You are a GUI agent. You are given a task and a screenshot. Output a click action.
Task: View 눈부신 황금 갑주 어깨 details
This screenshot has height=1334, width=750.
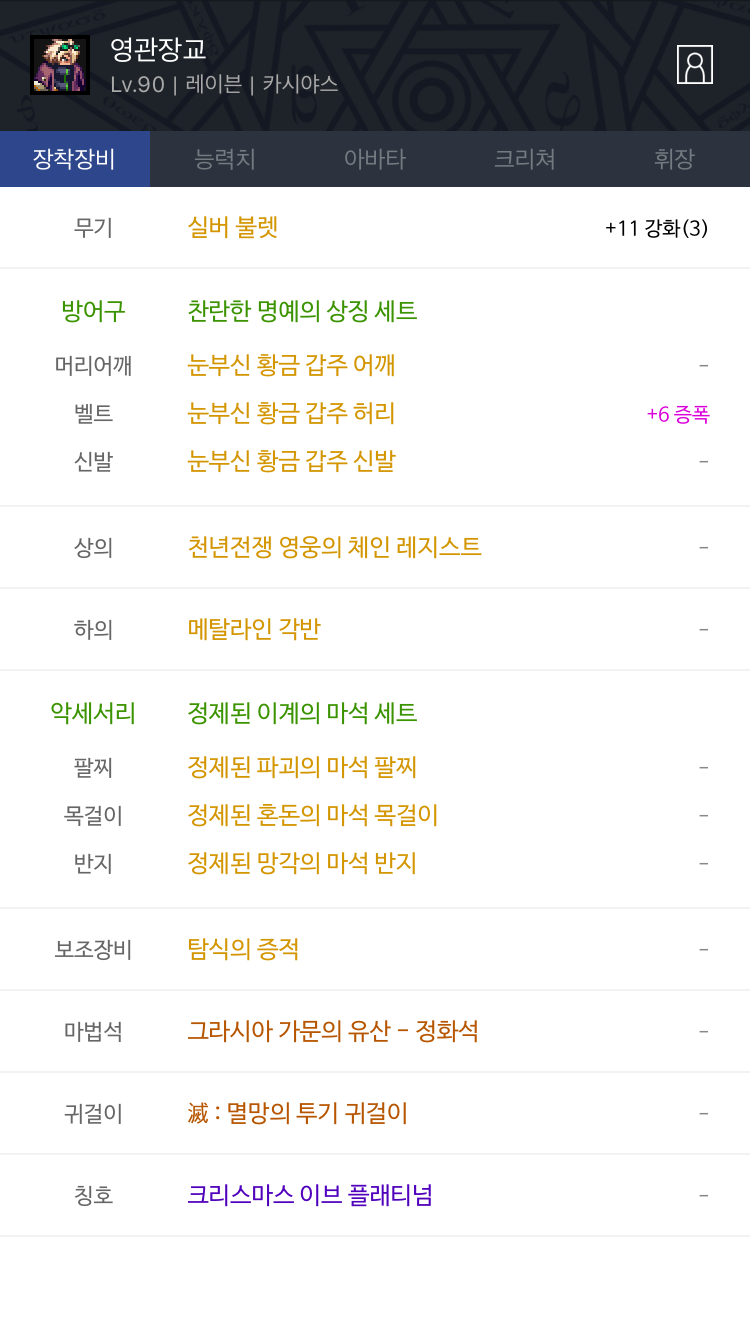coord(291,365)
